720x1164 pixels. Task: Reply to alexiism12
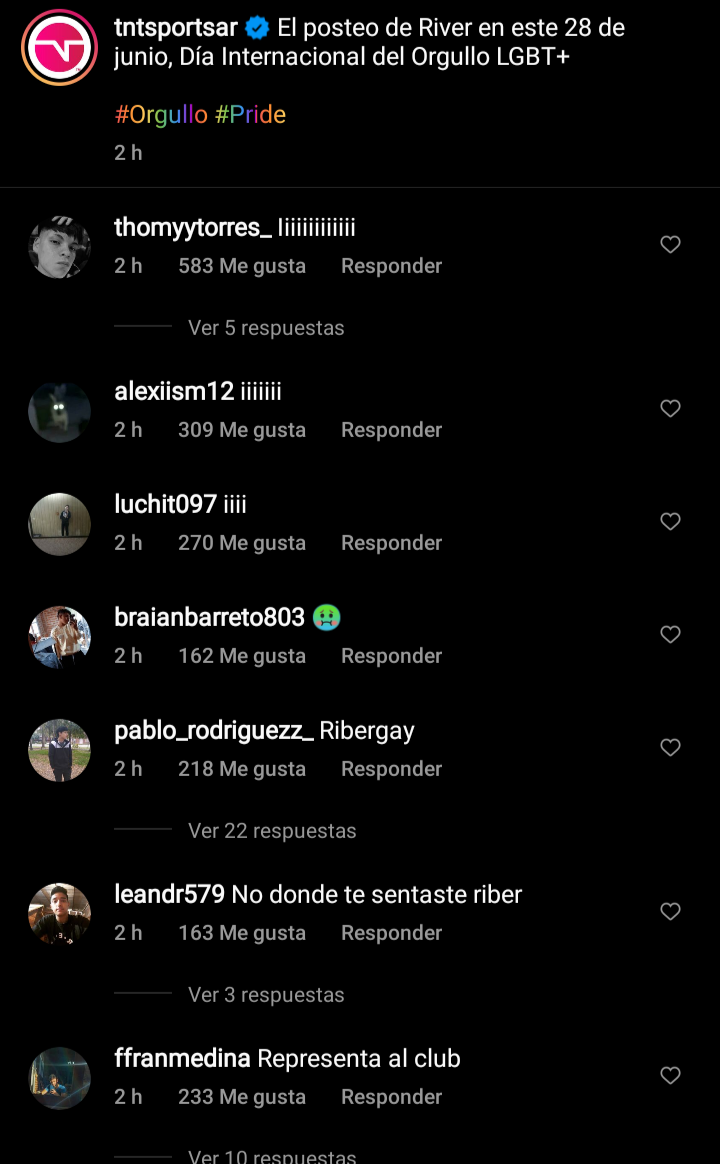click(x=391, y=430)
